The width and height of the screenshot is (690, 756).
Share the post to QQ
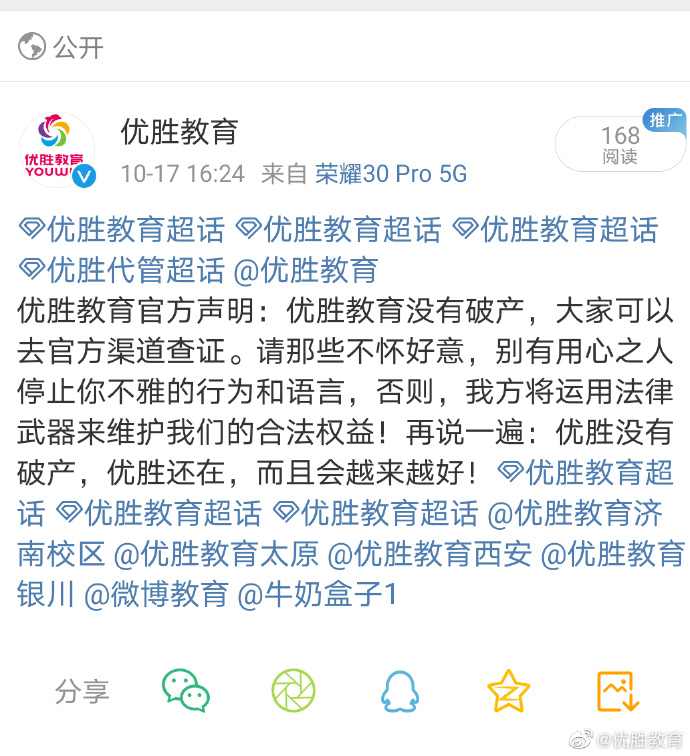tap(400, 690)
